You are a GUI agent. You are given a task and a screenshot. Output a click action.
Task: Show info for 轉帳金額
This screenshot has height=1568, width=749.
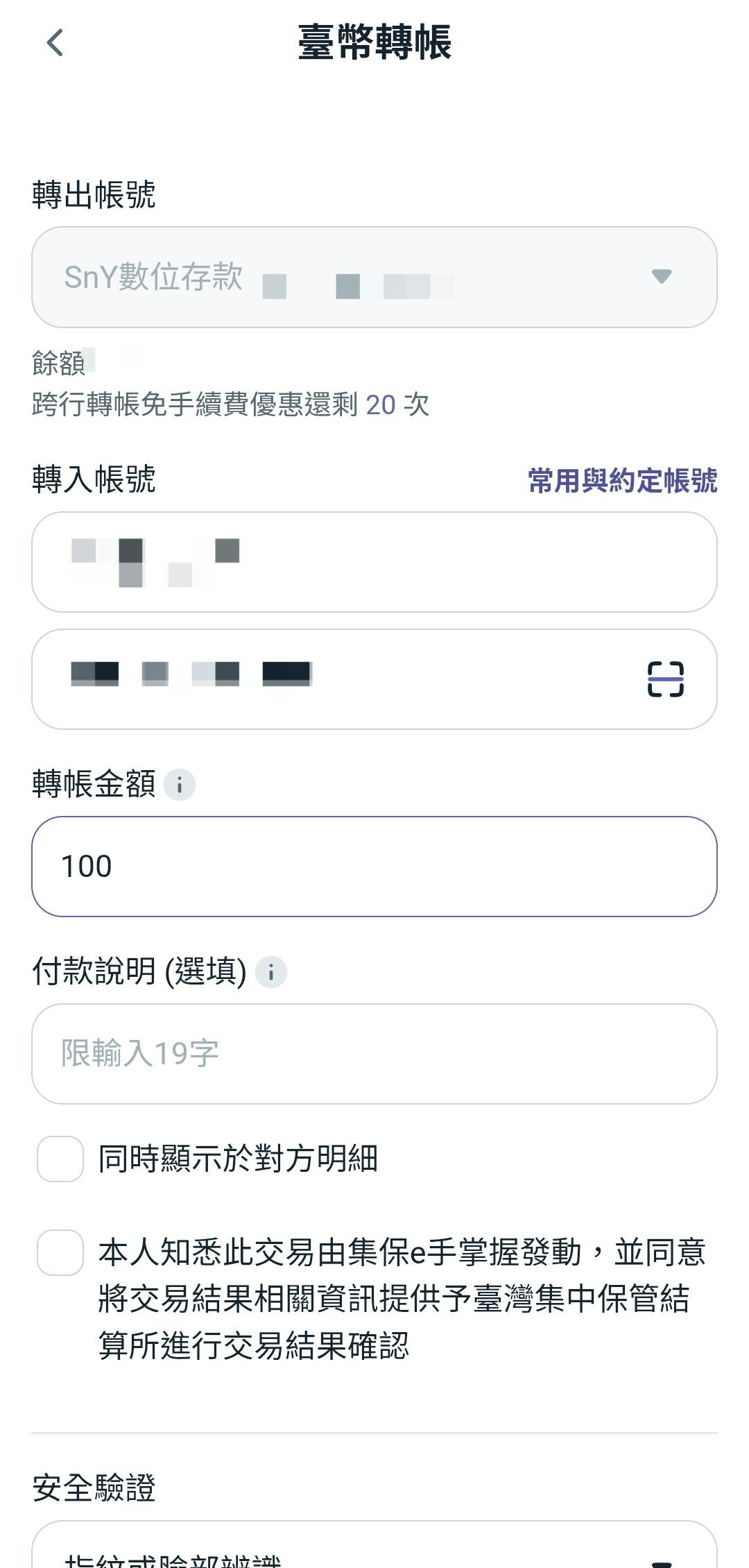pyautogui.click(x=180, y=785)
